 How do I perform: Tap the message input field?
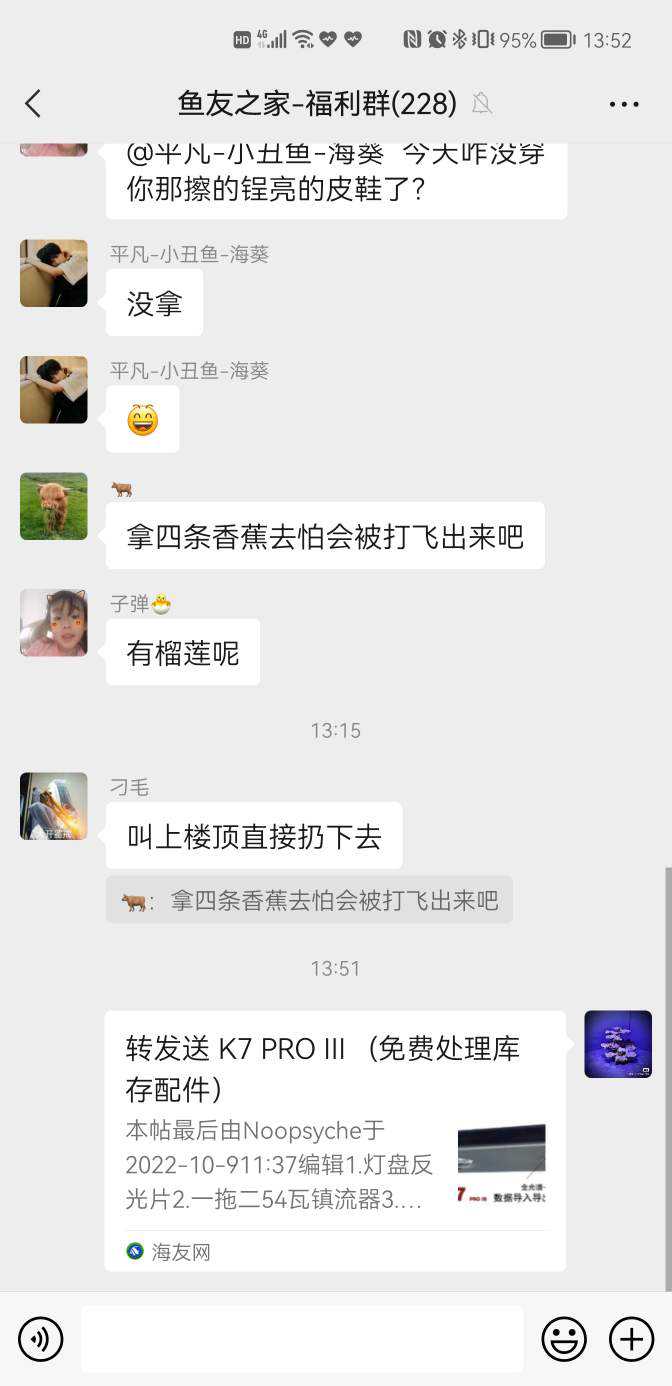[302, 1339]
